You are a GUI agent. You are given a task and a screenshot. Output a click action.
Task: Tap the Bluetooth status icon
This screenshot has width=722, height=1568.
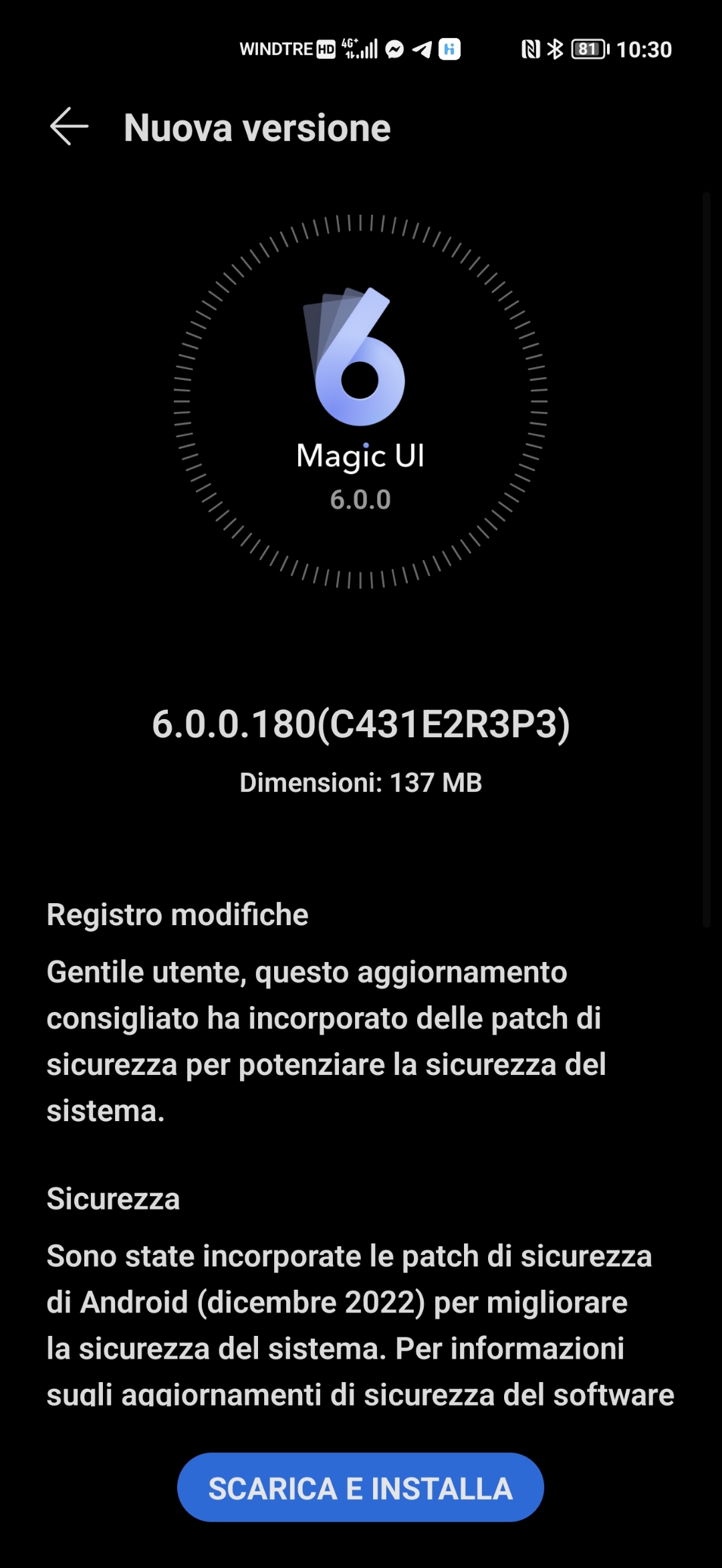tap(556, 50)
